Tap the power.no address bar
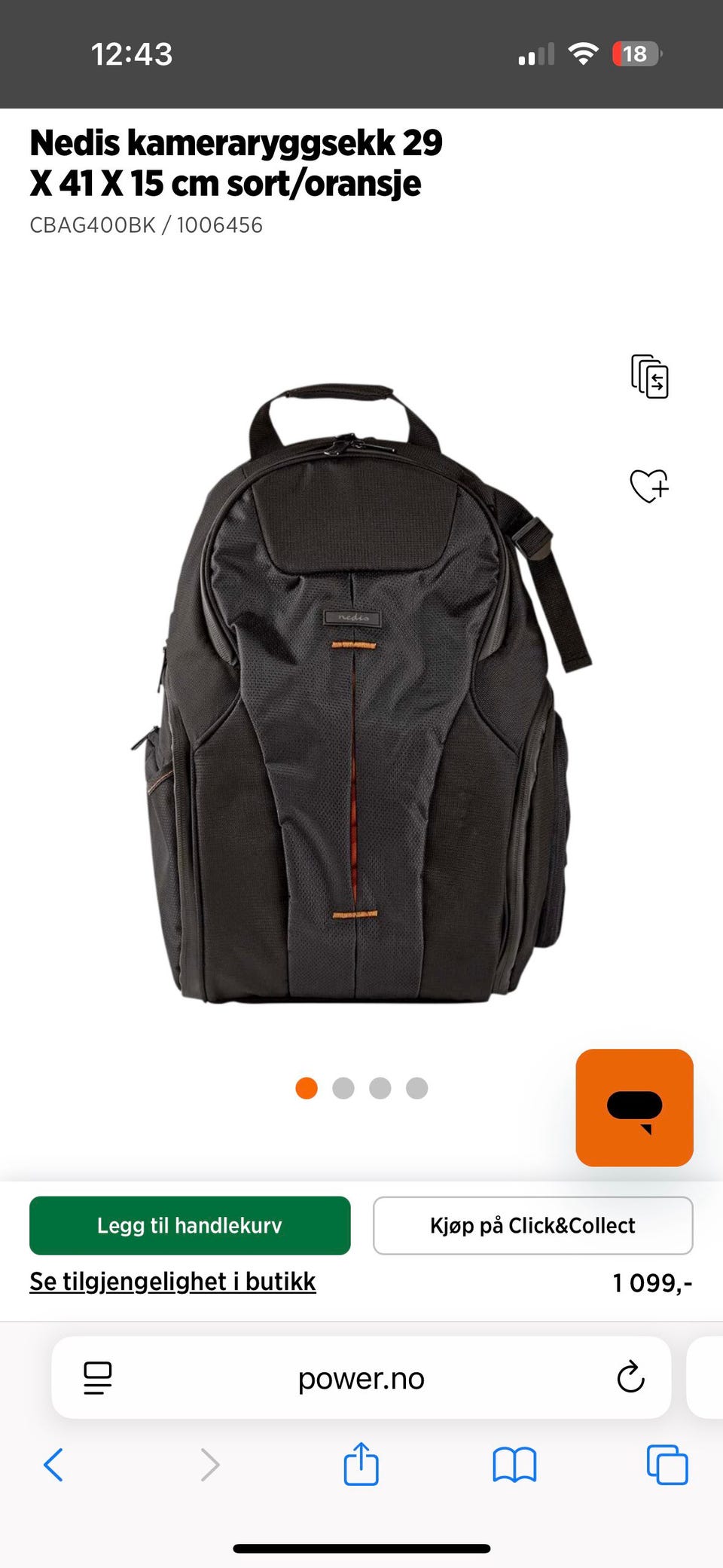Image resolution: width=723 pixels, height=1568 pixels. [361, 1378]
